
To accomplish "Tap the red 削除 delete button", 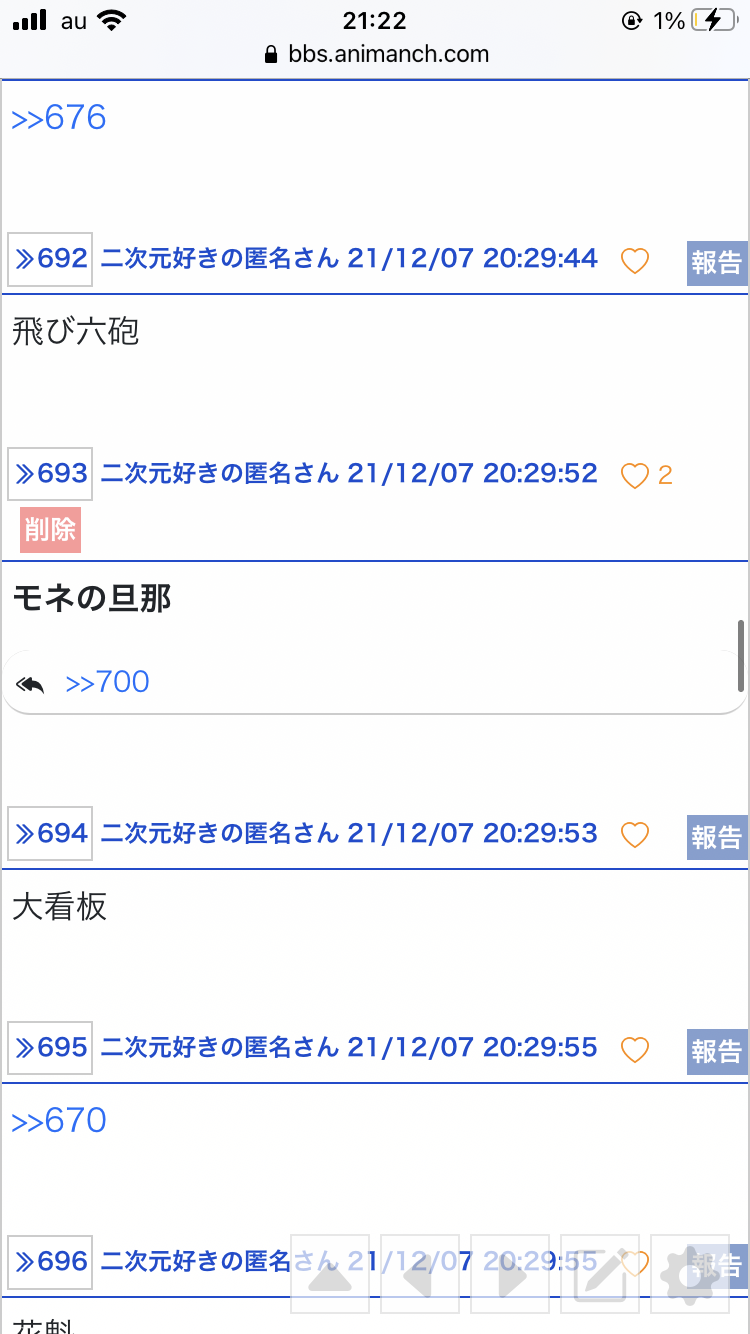I will (x=50, y=530).
